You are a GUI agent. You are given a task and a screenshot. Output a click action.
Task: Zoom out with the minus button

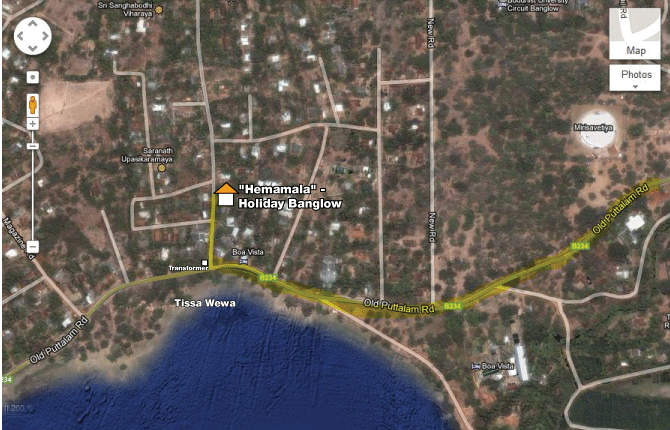click(32, 246)
